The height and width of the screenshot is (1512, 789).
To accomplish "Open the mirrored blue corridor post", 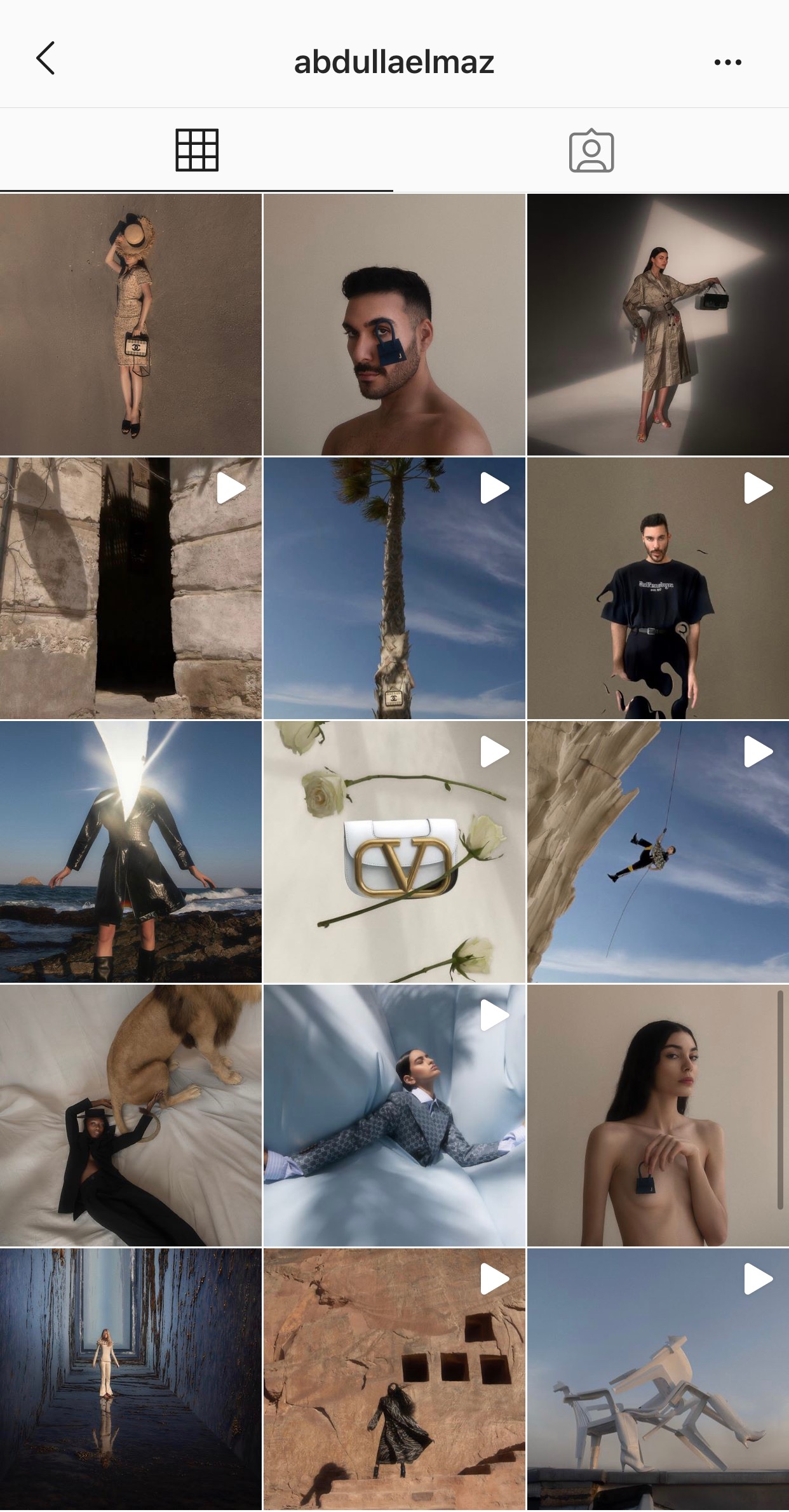I will coord(131,1379).
